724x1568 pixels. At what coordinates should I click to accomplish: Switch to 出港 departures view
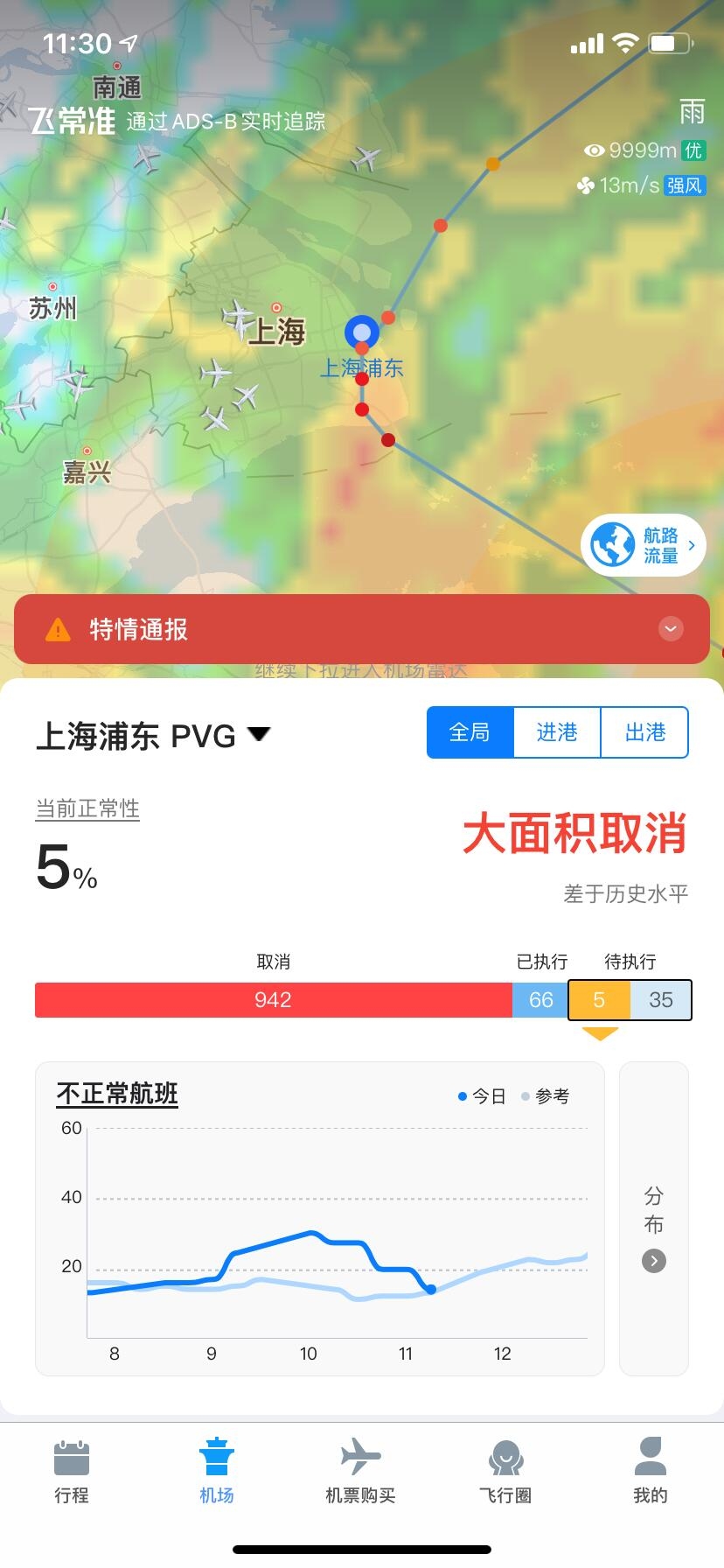[645, 732]
